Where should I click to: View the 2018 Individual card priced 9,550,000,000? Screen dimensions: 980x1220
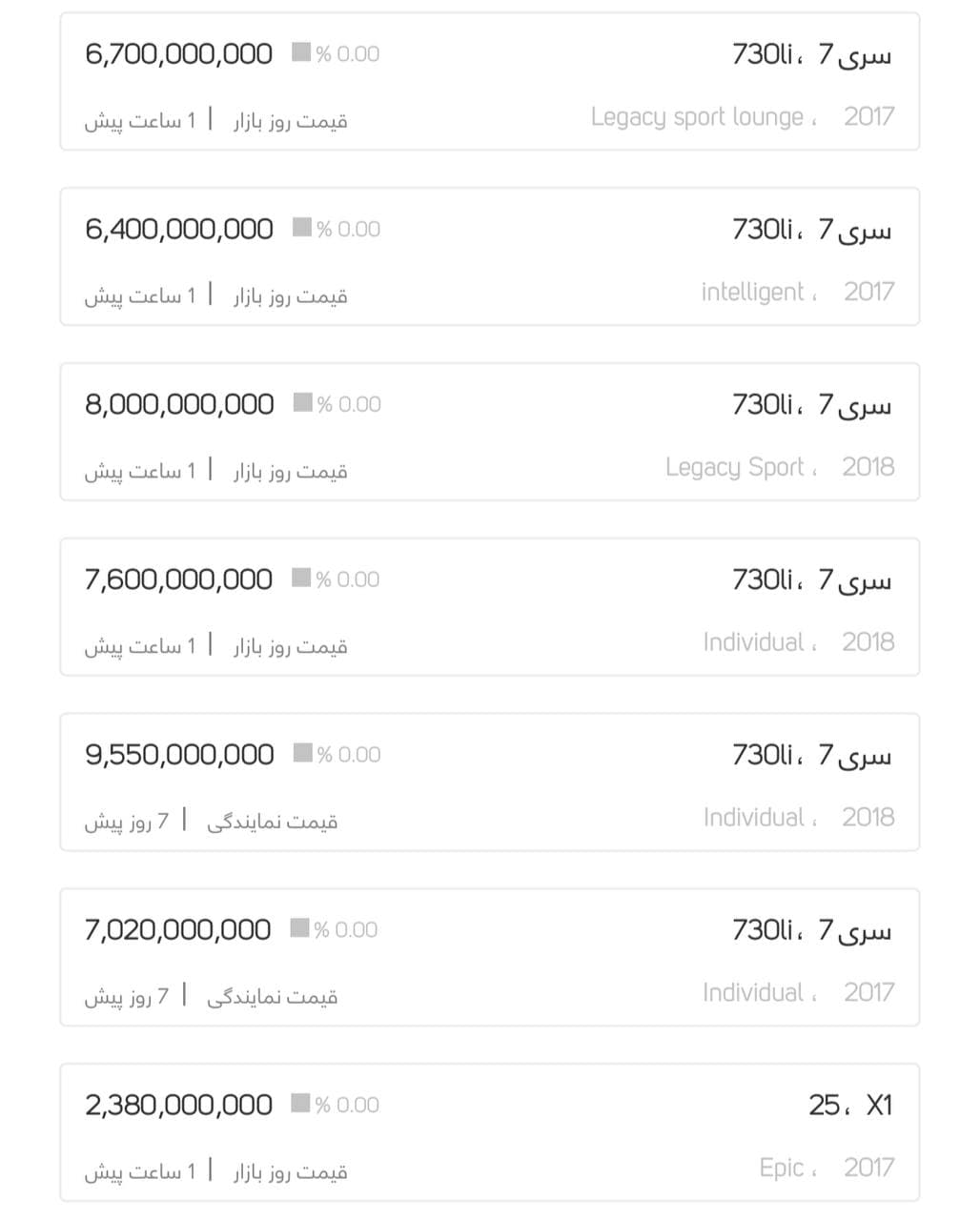point(490,783)
